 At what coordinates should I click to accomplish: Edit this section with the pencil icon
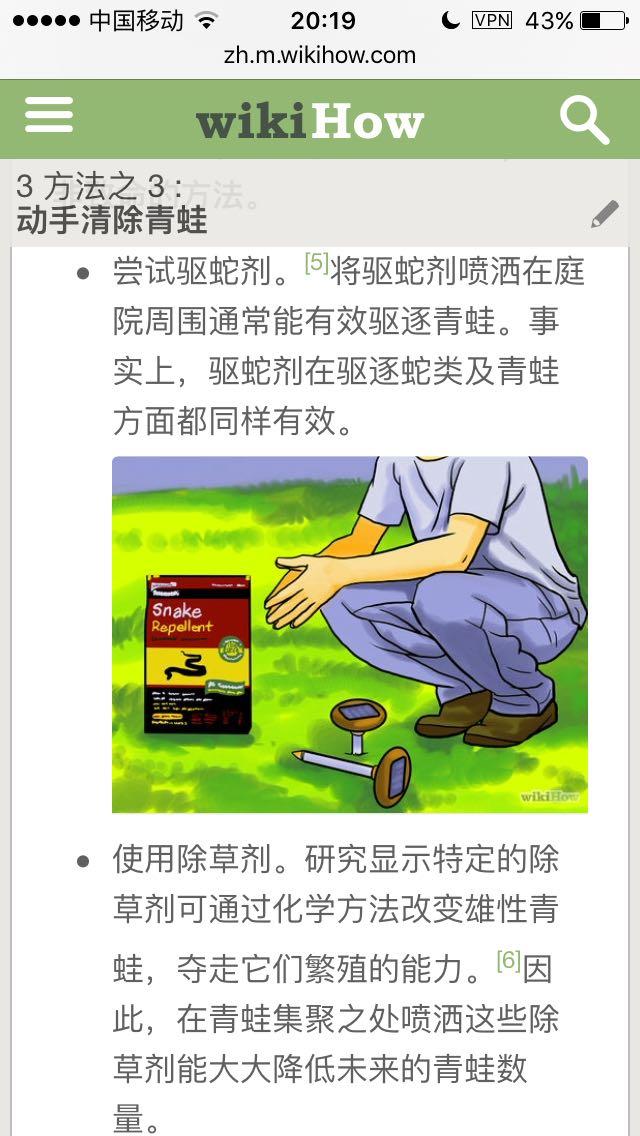pyautogui.click(x=605, y=213)
